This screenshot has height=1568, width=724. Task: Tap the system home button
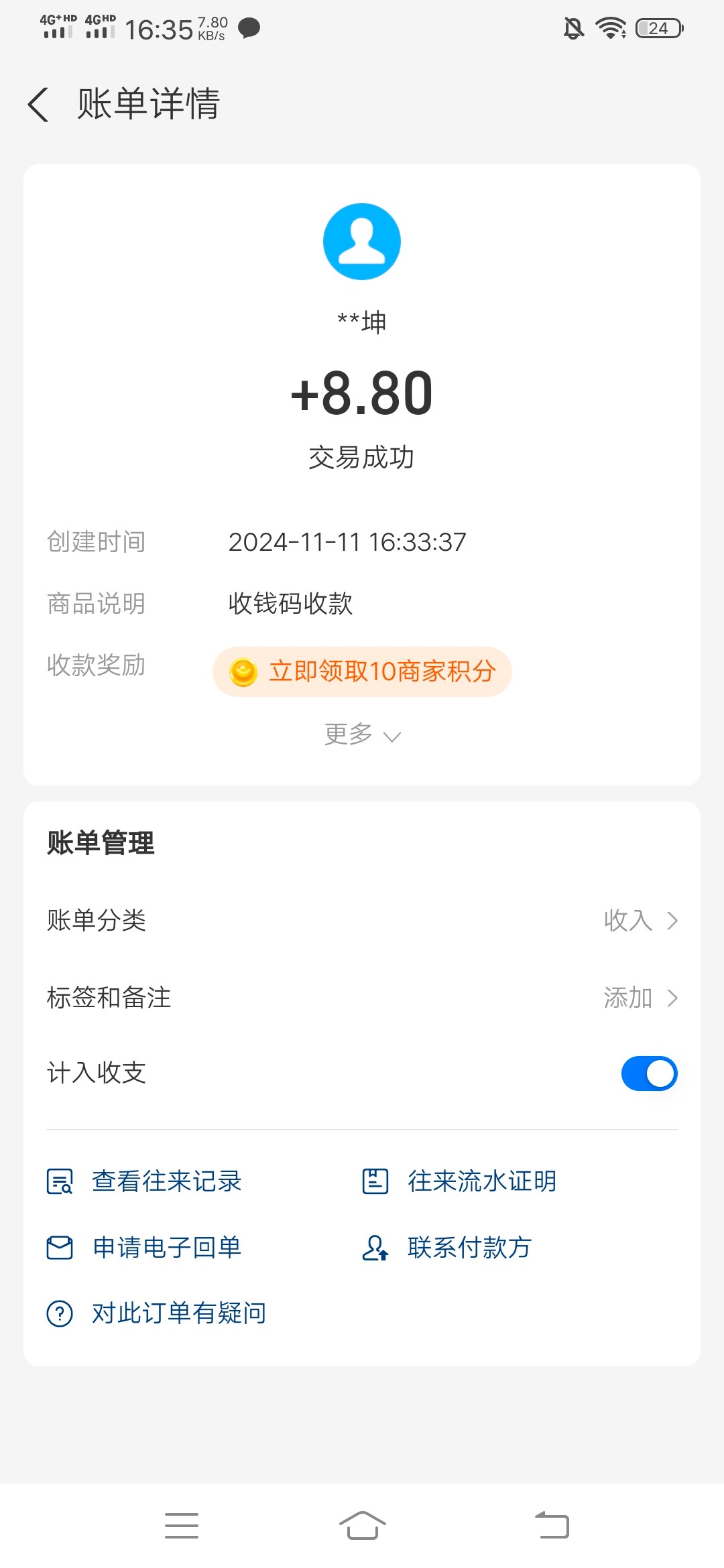point(362,1526)
